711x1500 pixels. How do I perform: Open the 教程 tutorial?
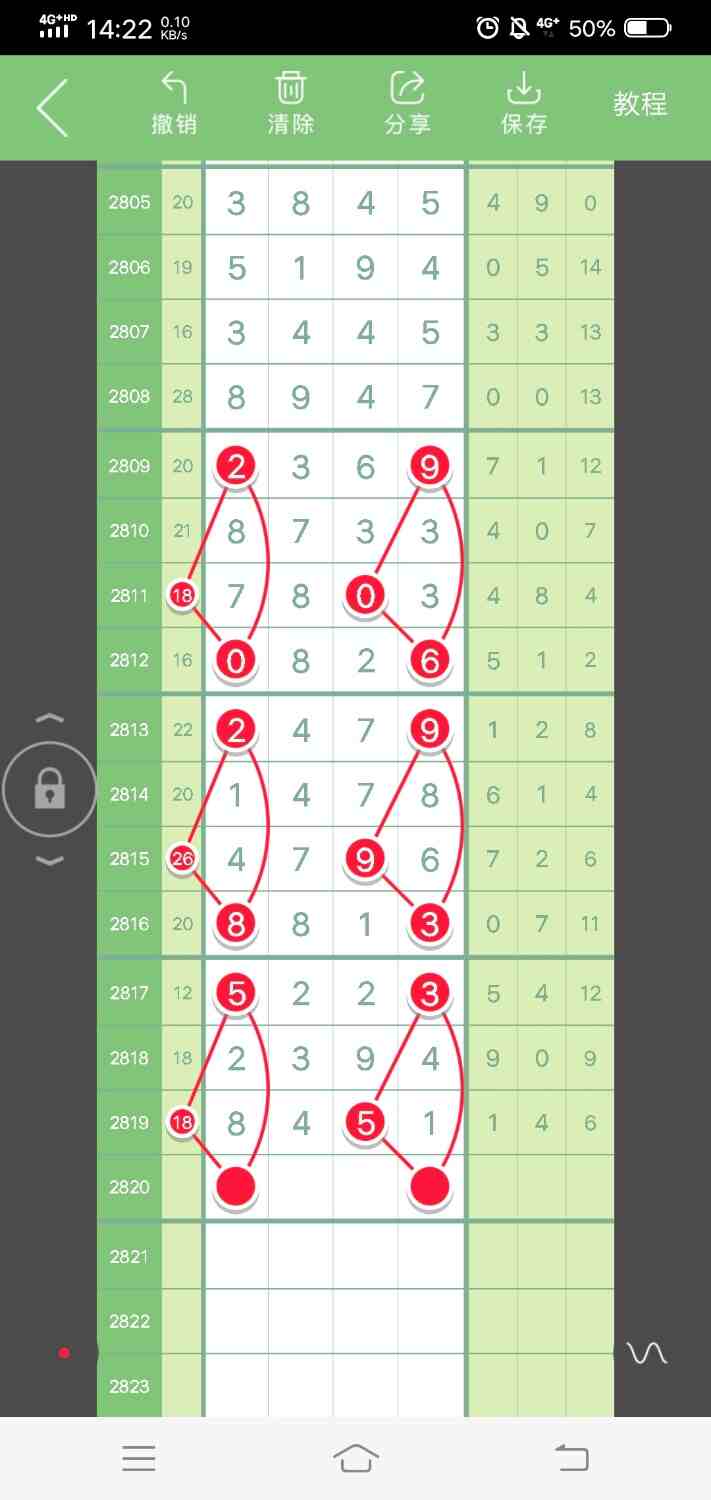pos(640,104)
